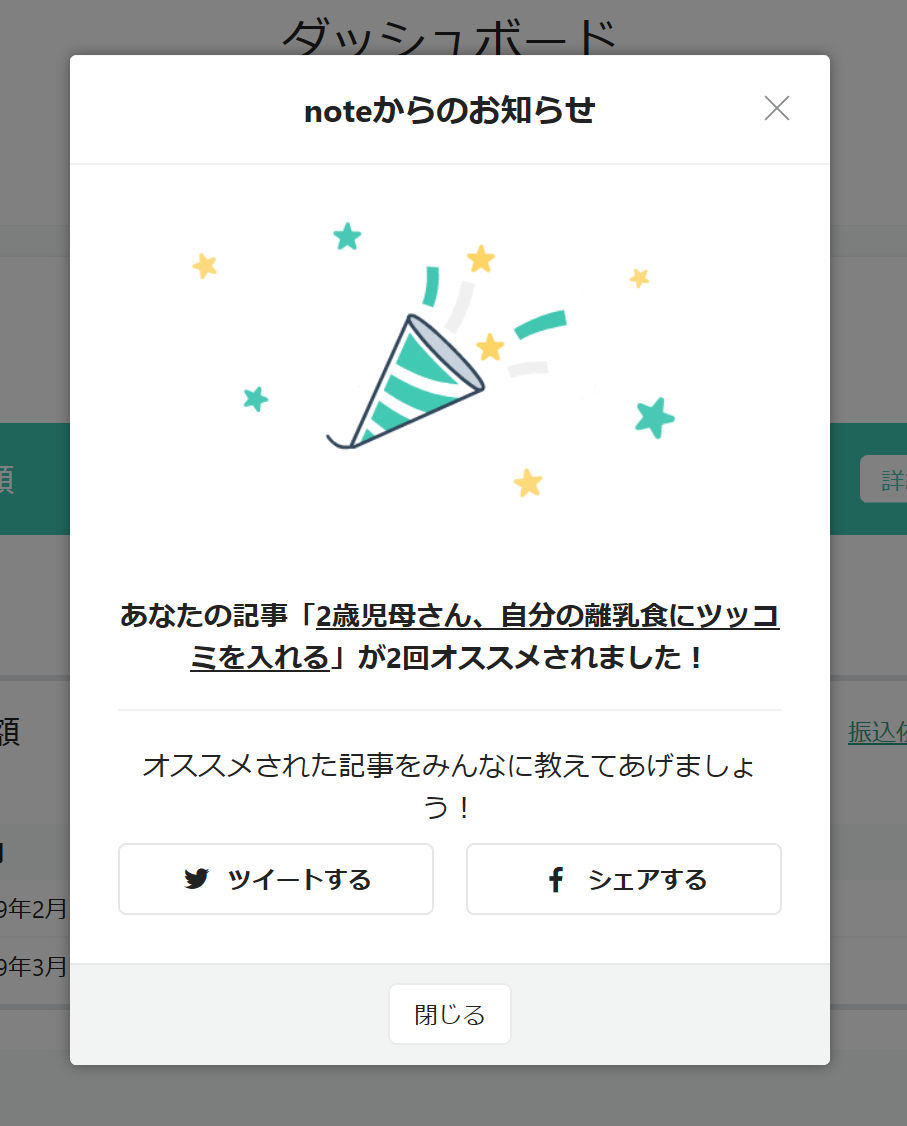Screen dimensions: 907x1126
Task: Tap ツイートする to tweet the article
Action: pos(276,879)
